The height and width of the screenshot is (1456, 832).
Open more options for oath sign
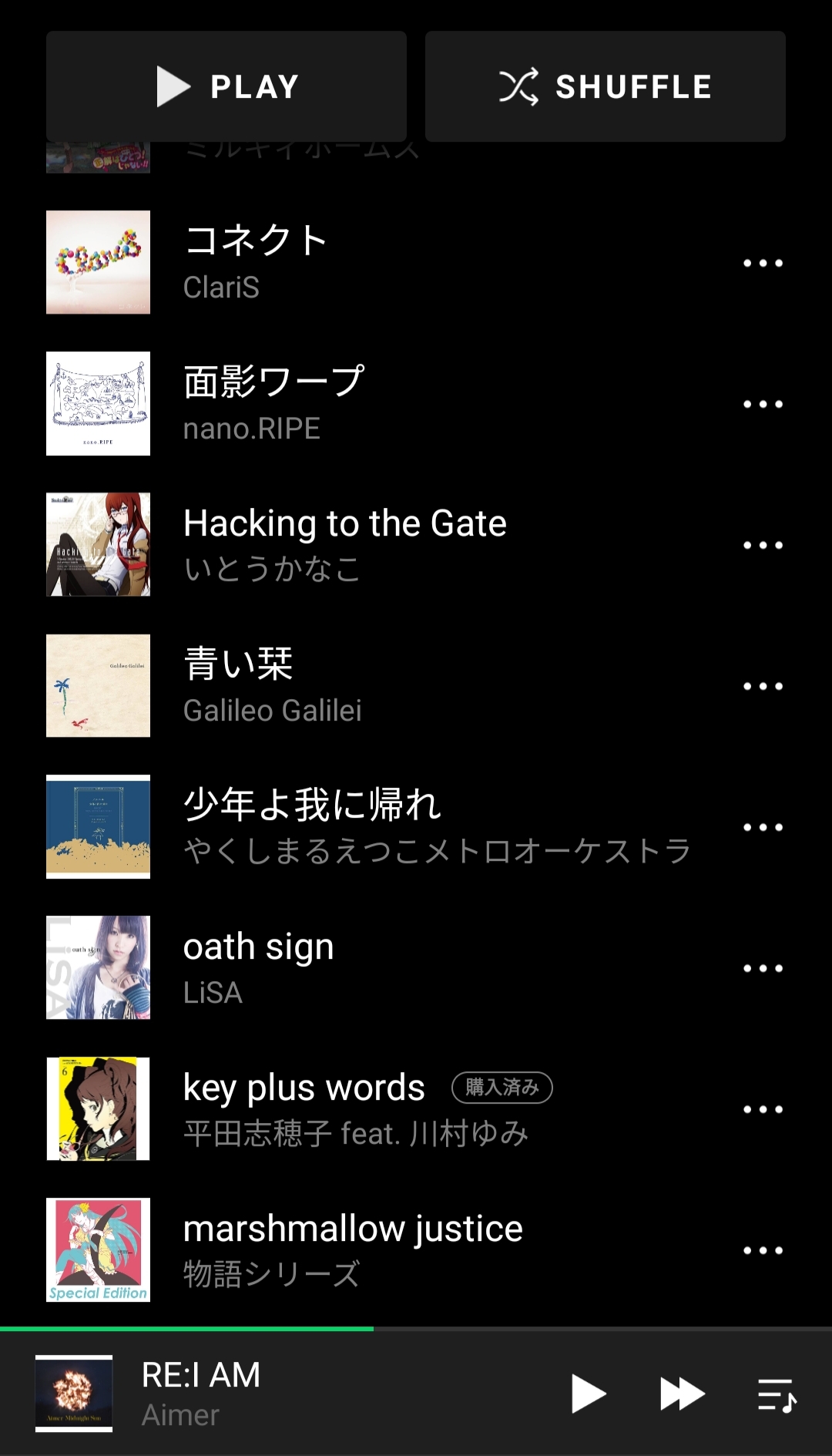(763, 968)
